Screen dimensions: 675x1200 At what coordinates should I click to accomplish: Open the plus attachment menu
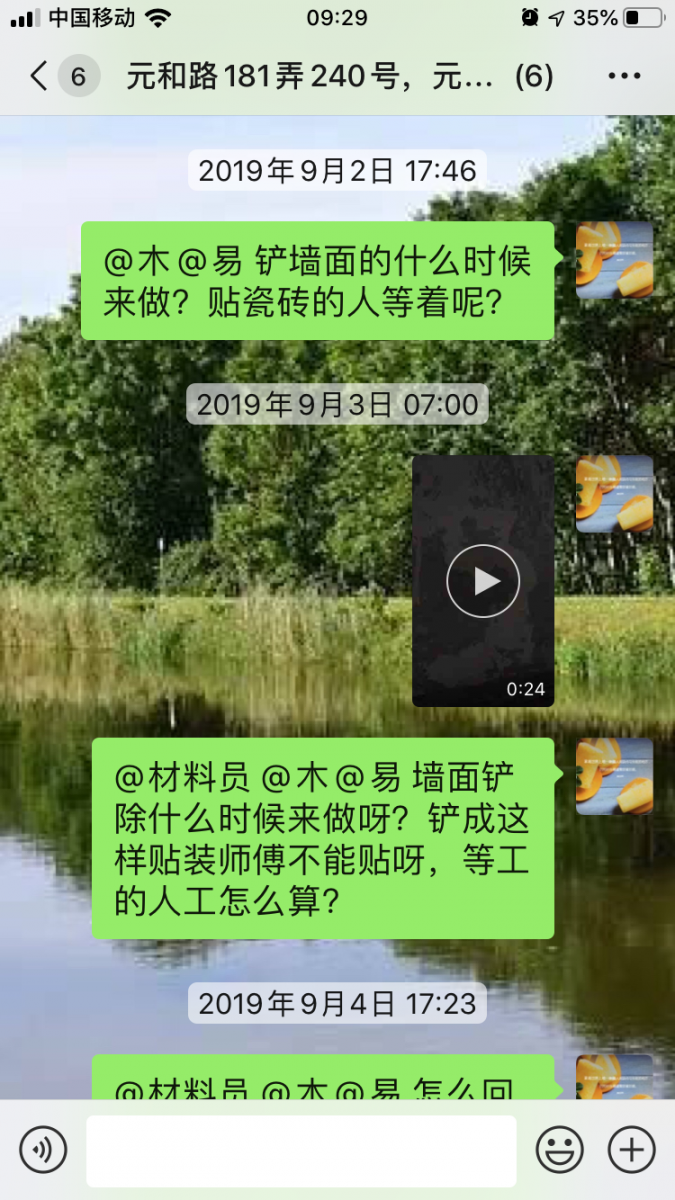point(631,1150)
